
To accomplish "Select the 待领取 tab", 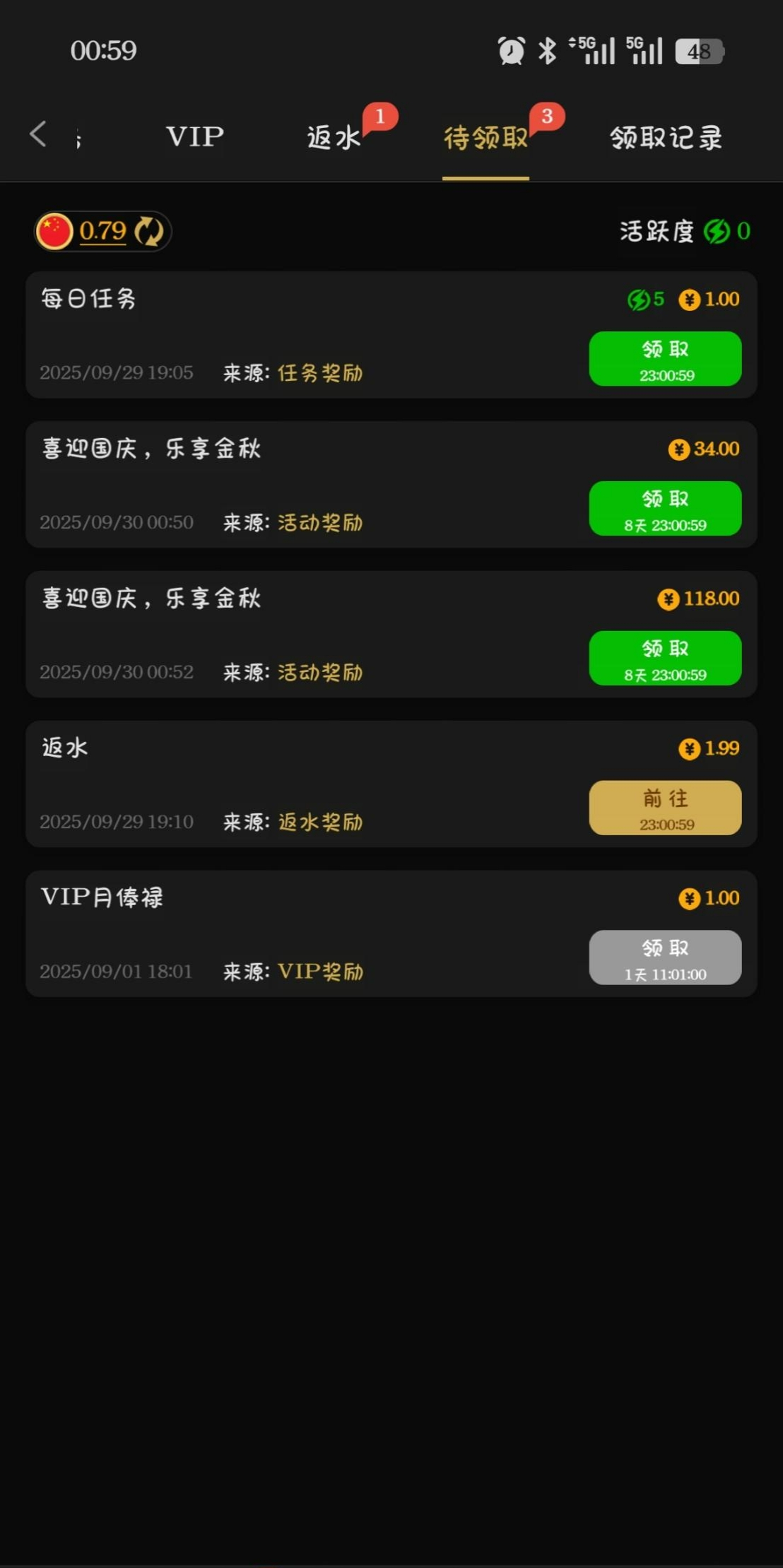I will (485, 138).
